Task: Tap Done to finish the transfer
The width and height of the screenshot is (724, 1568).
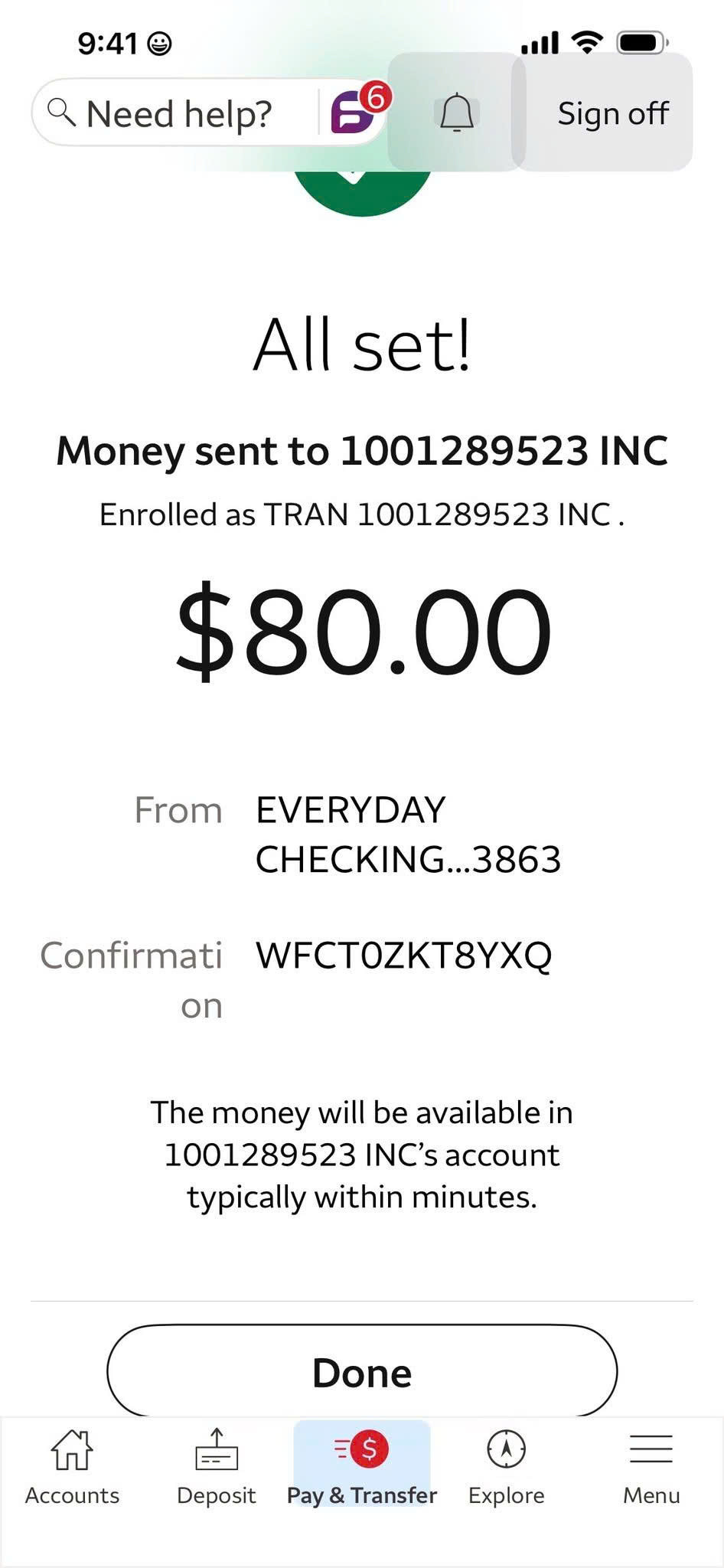Action: tap(362, 1372)
